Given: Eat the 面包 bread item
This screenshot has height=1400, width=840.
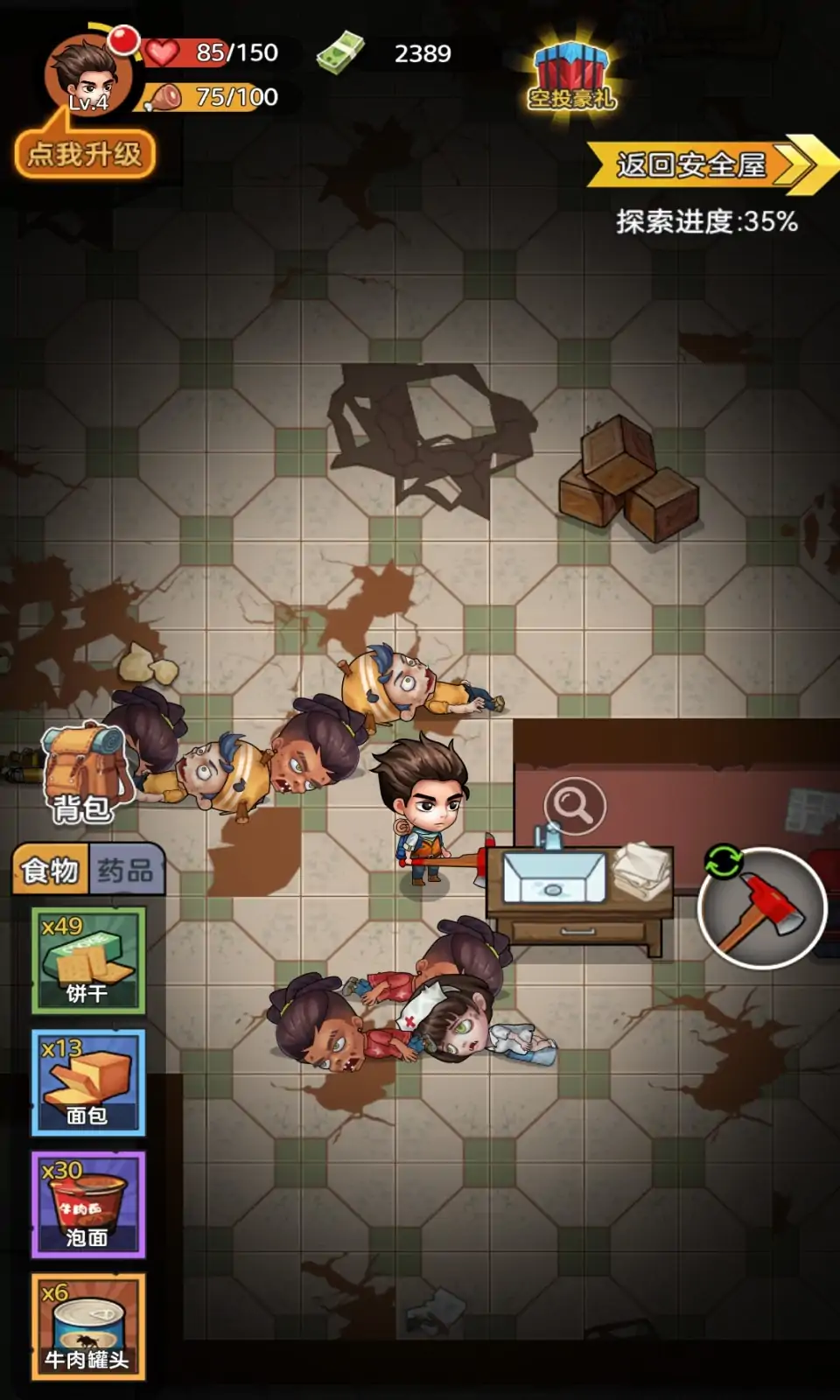Looking at the screenshot, I should coord(88,1082).
